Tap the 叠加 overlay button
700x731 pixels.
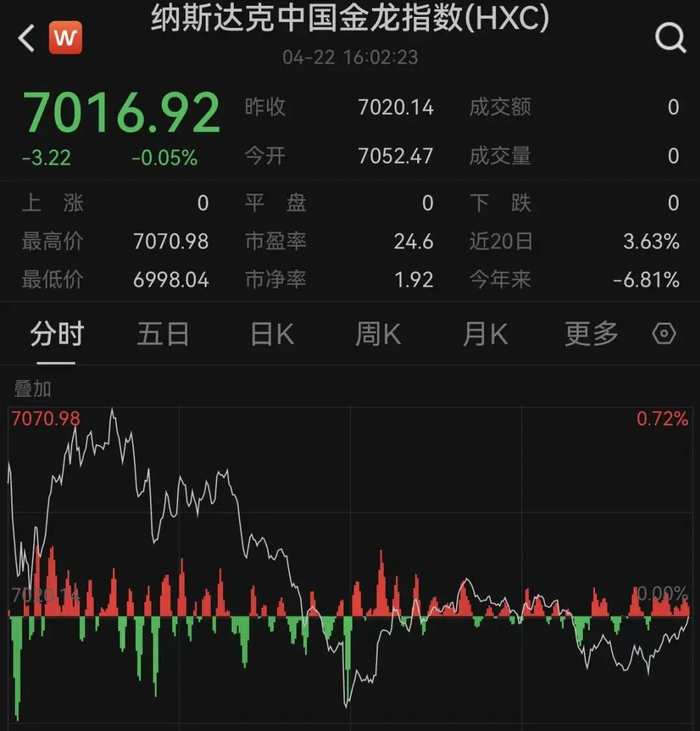point(32,389)
